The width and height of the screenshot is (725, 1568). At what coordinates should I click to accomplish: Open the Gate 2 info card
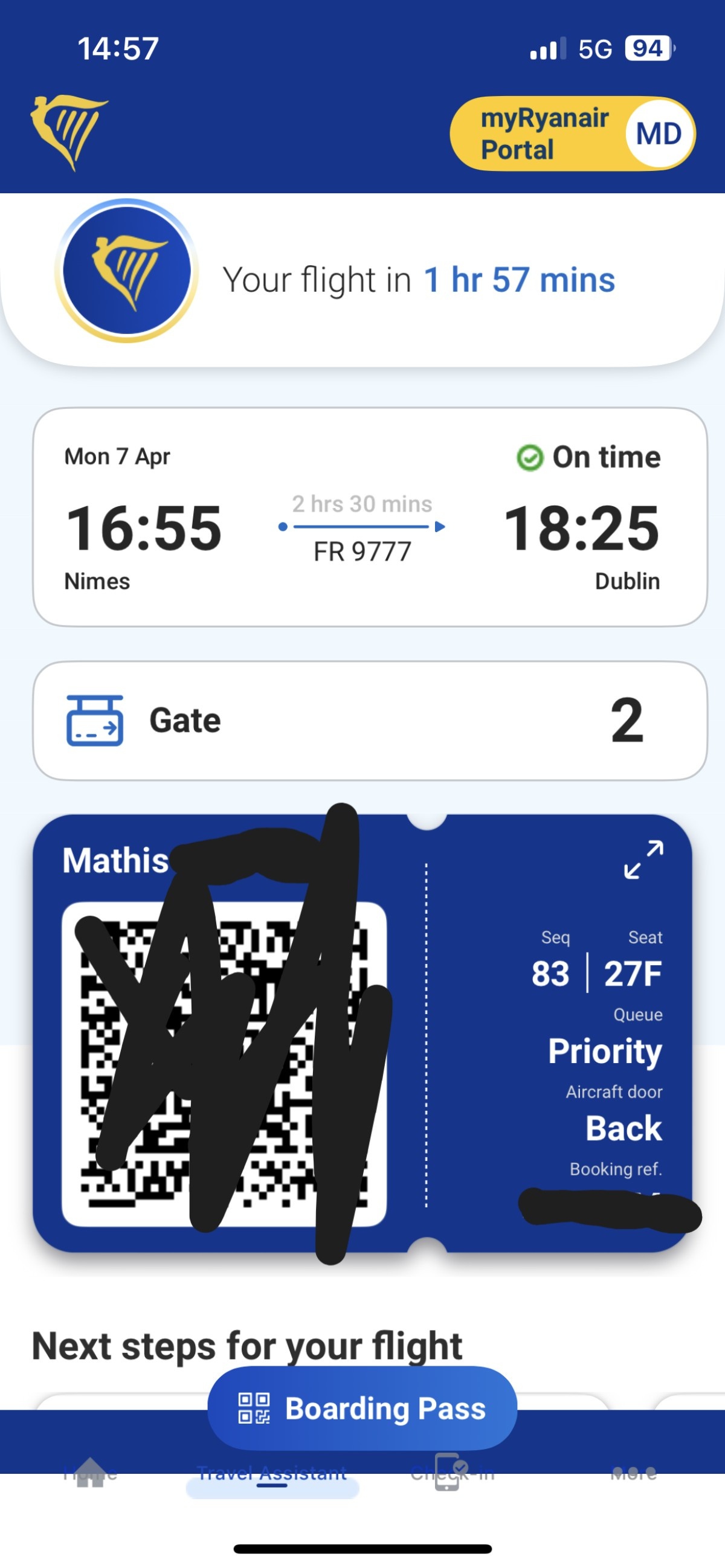point(370,720)
